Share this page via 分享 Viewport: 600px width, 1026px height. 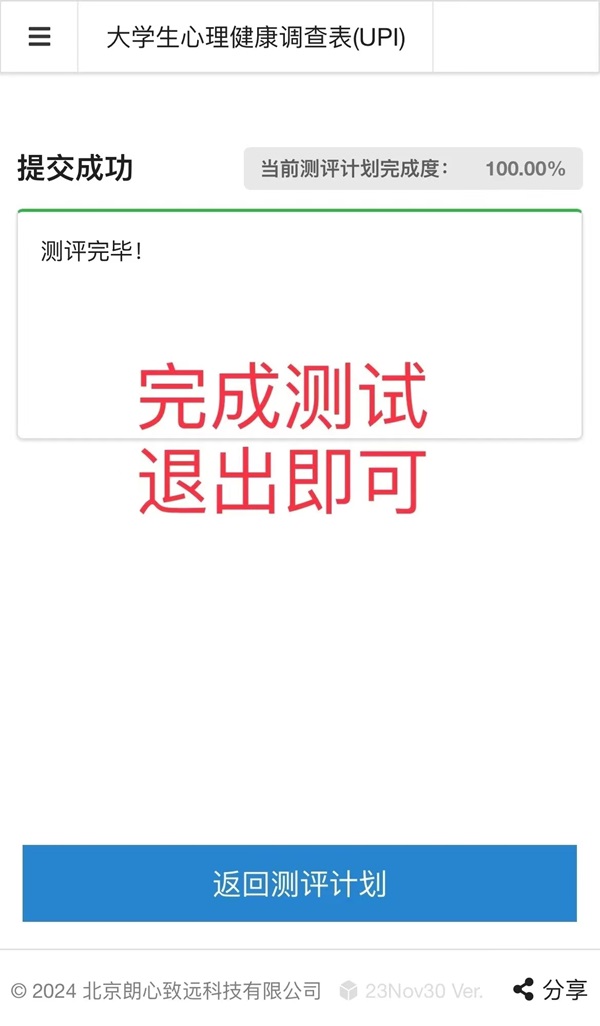coord(550,990)
